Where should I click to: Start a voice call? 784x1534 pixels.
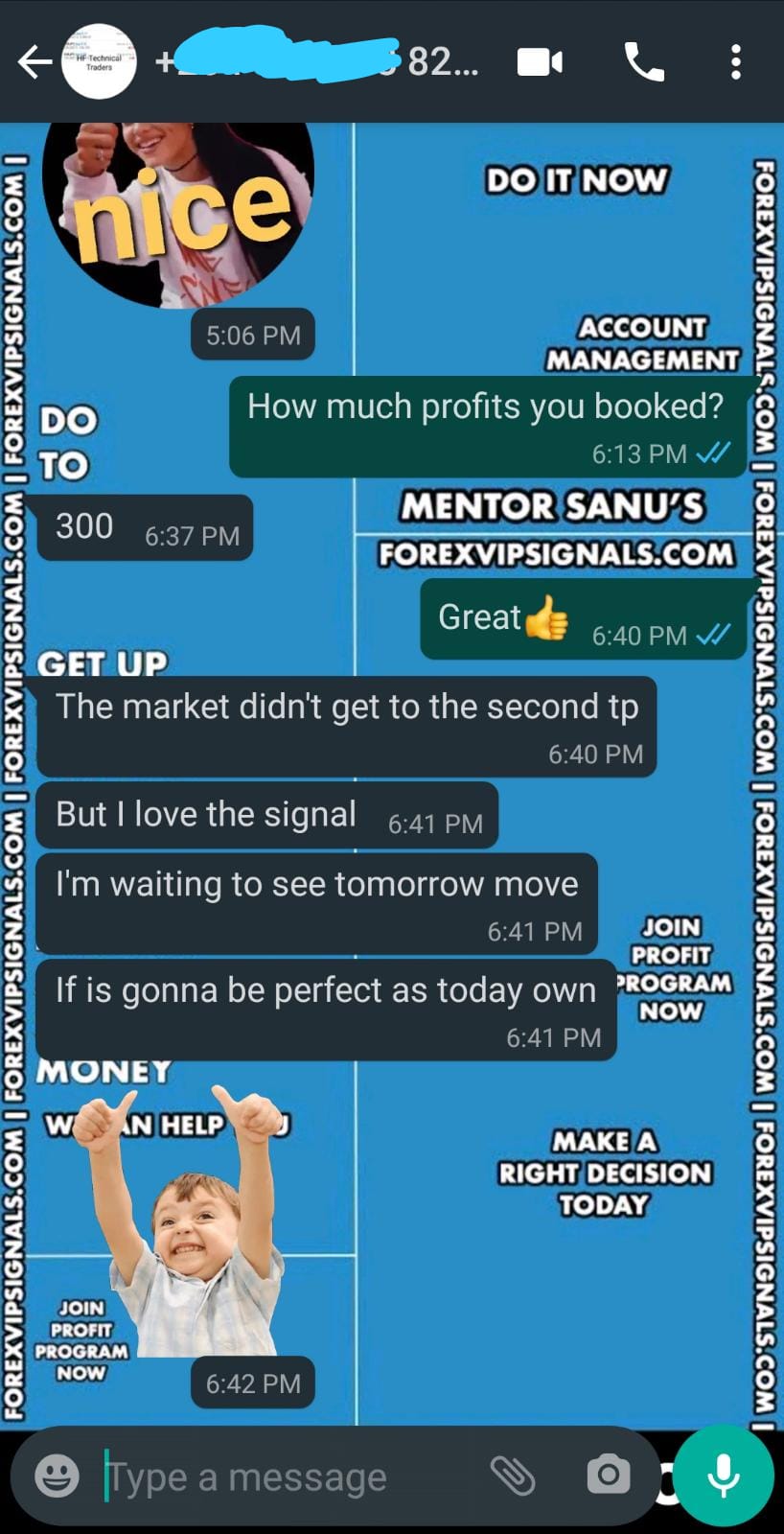pyautogui.click(x=644, y=63)
